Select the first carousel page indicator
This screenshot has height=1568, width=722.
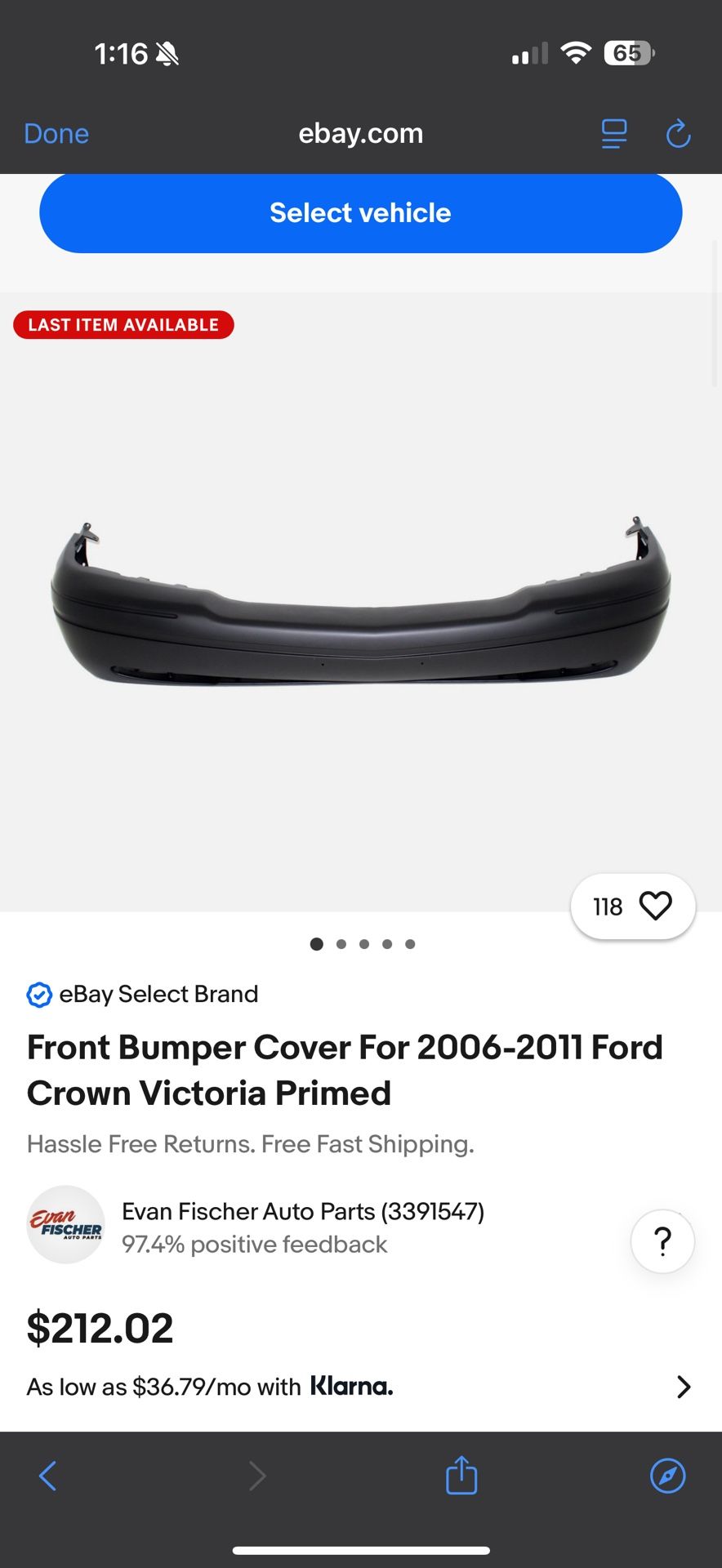tap(317, 944)
